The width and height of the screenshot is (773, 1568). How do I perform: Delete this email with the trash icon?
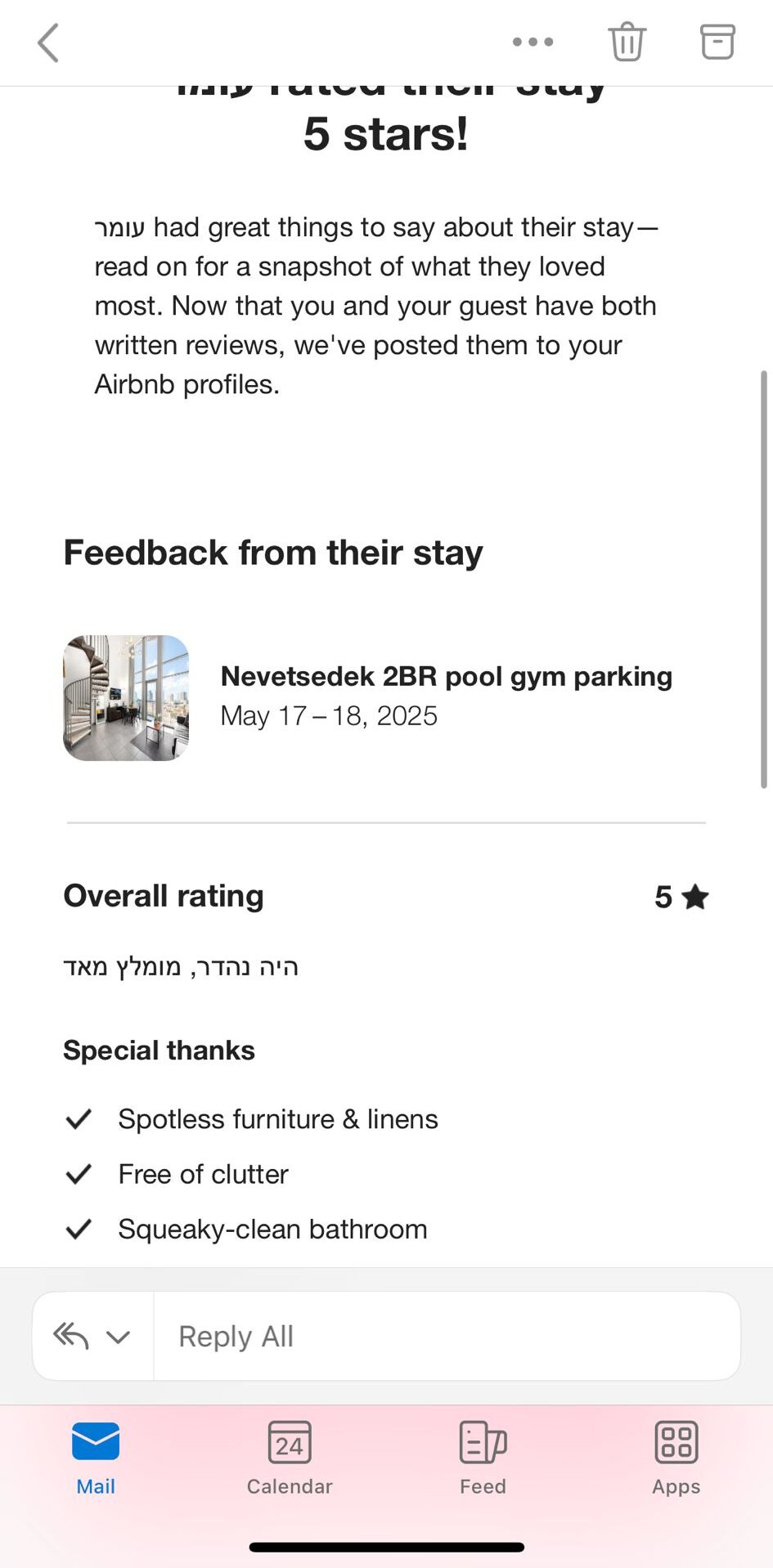tap(627, 43)
